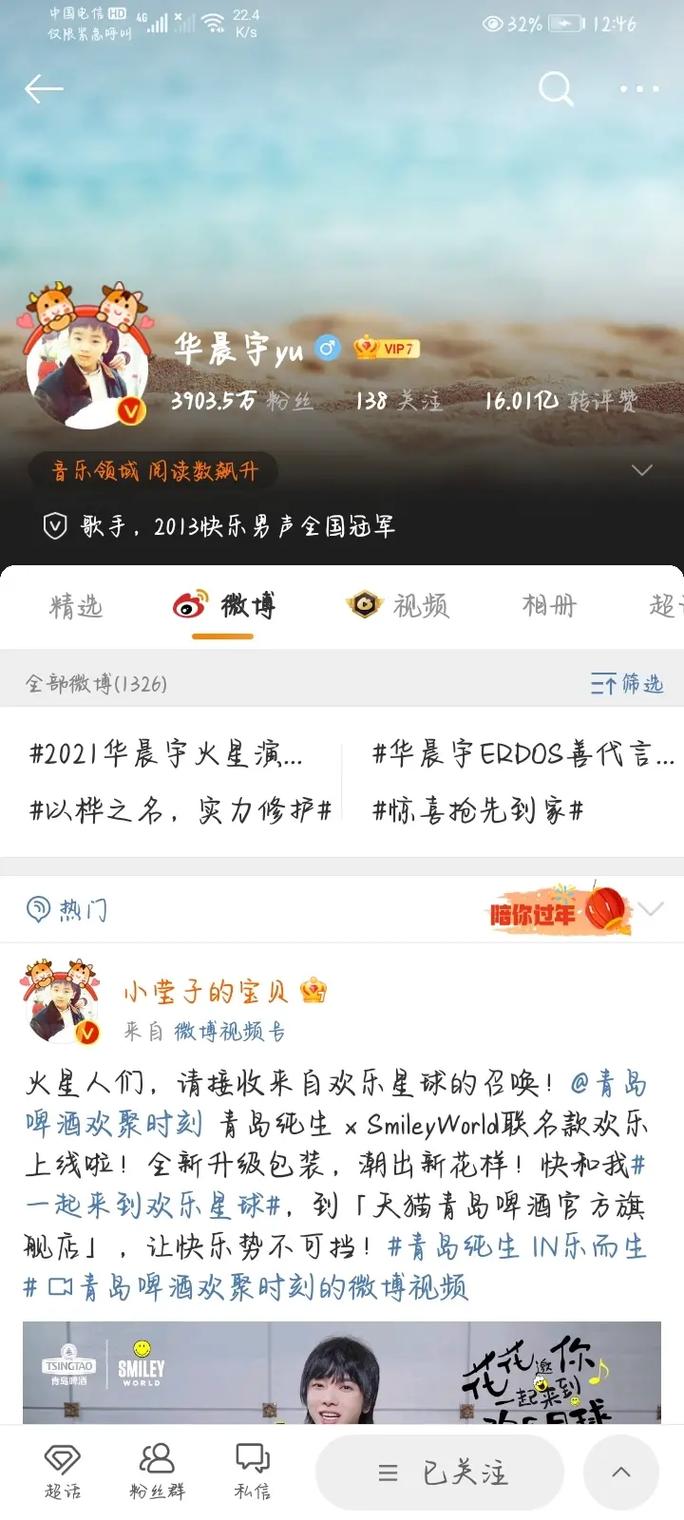Screen dimensions: 684x1520
Task: Switch to the 相册 tab
Action: pos(549,605)
